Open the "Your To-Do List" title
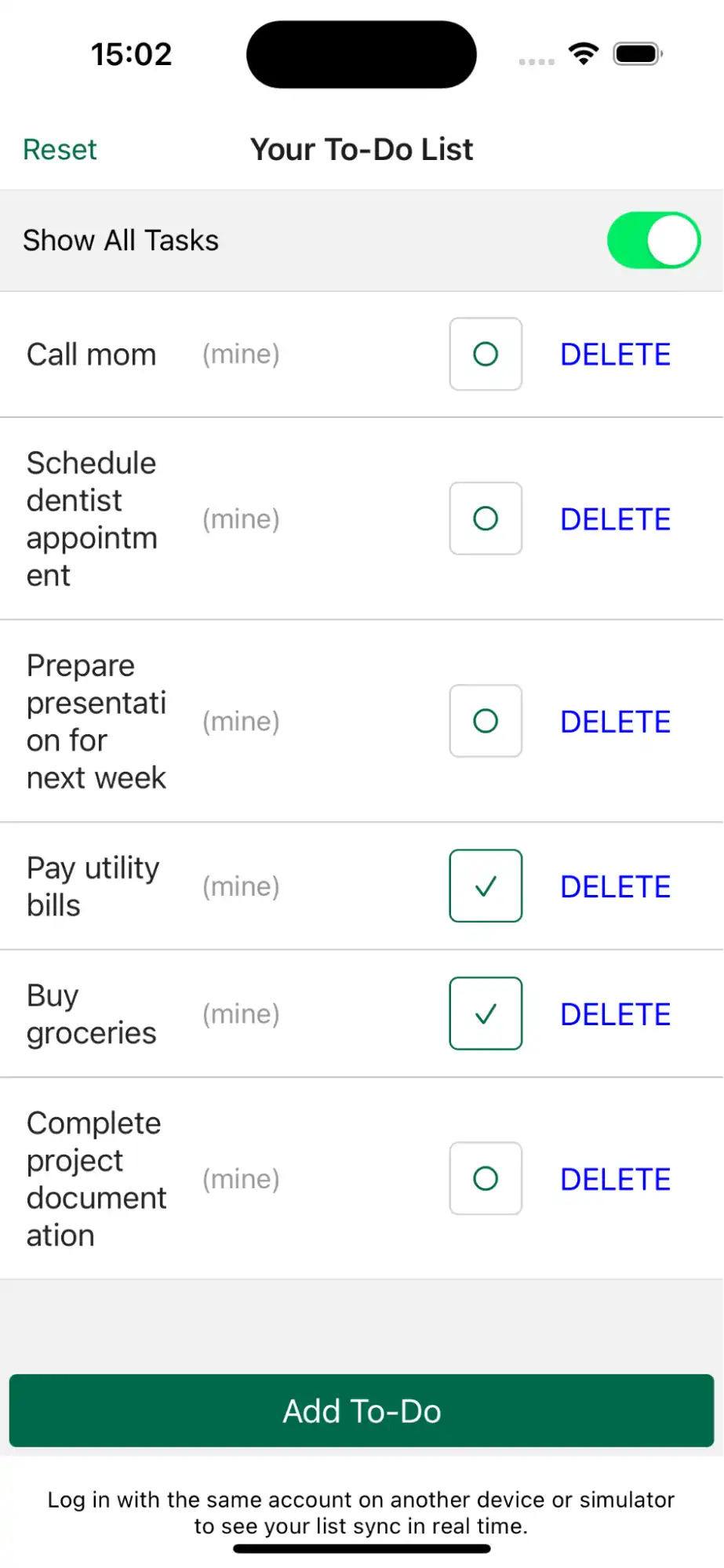724x1568 pixels. pyautogui.click(x=362, y=149)
